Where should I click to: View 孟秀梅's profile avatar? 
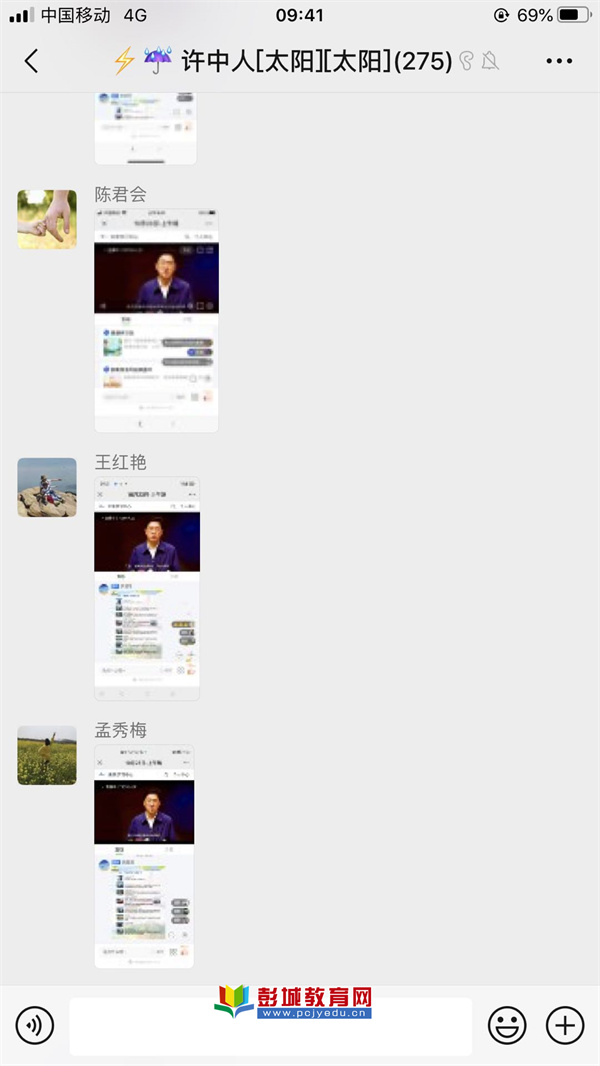coord(47,755)
